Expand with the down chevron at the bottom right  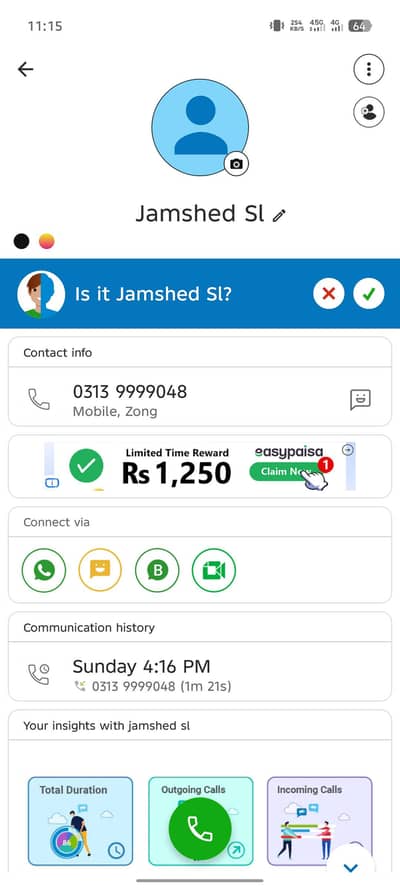tap(351, 867)
